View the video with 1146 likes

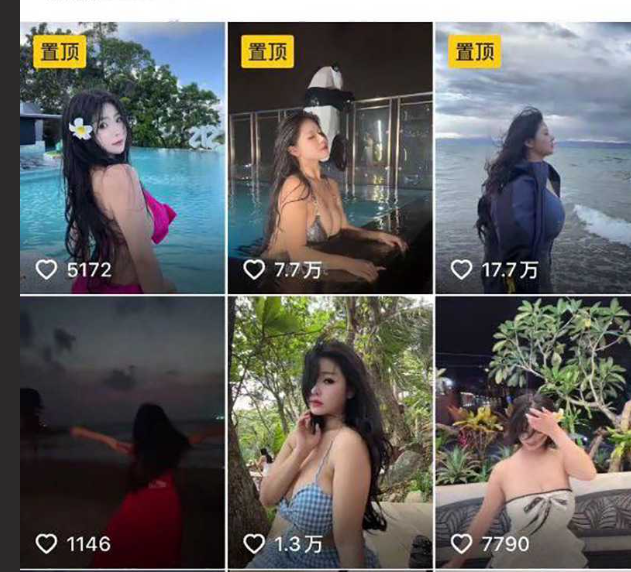click(x=122, y=430)
